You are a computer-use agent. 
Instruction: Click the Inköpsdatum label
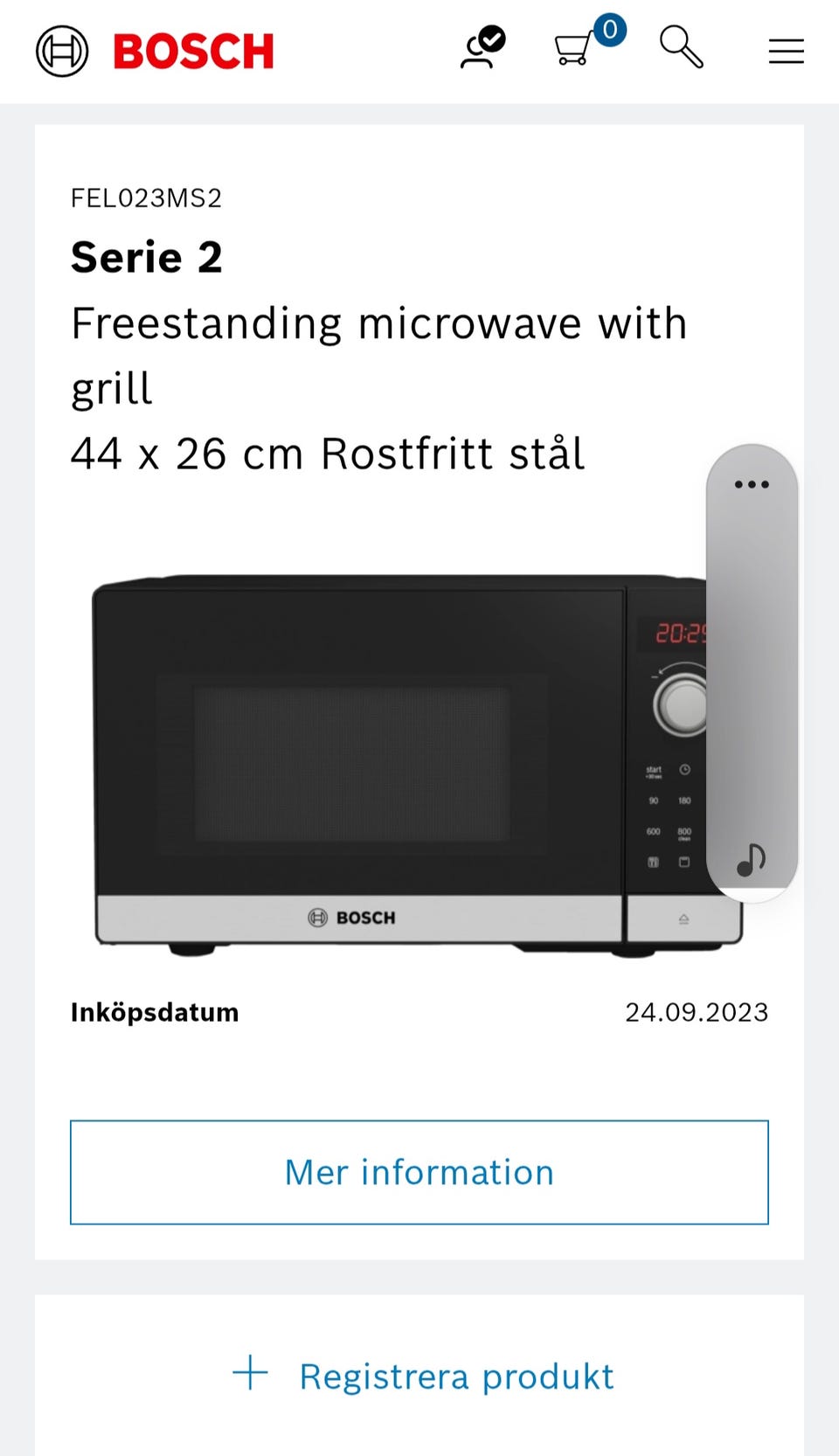[155, 1011]
